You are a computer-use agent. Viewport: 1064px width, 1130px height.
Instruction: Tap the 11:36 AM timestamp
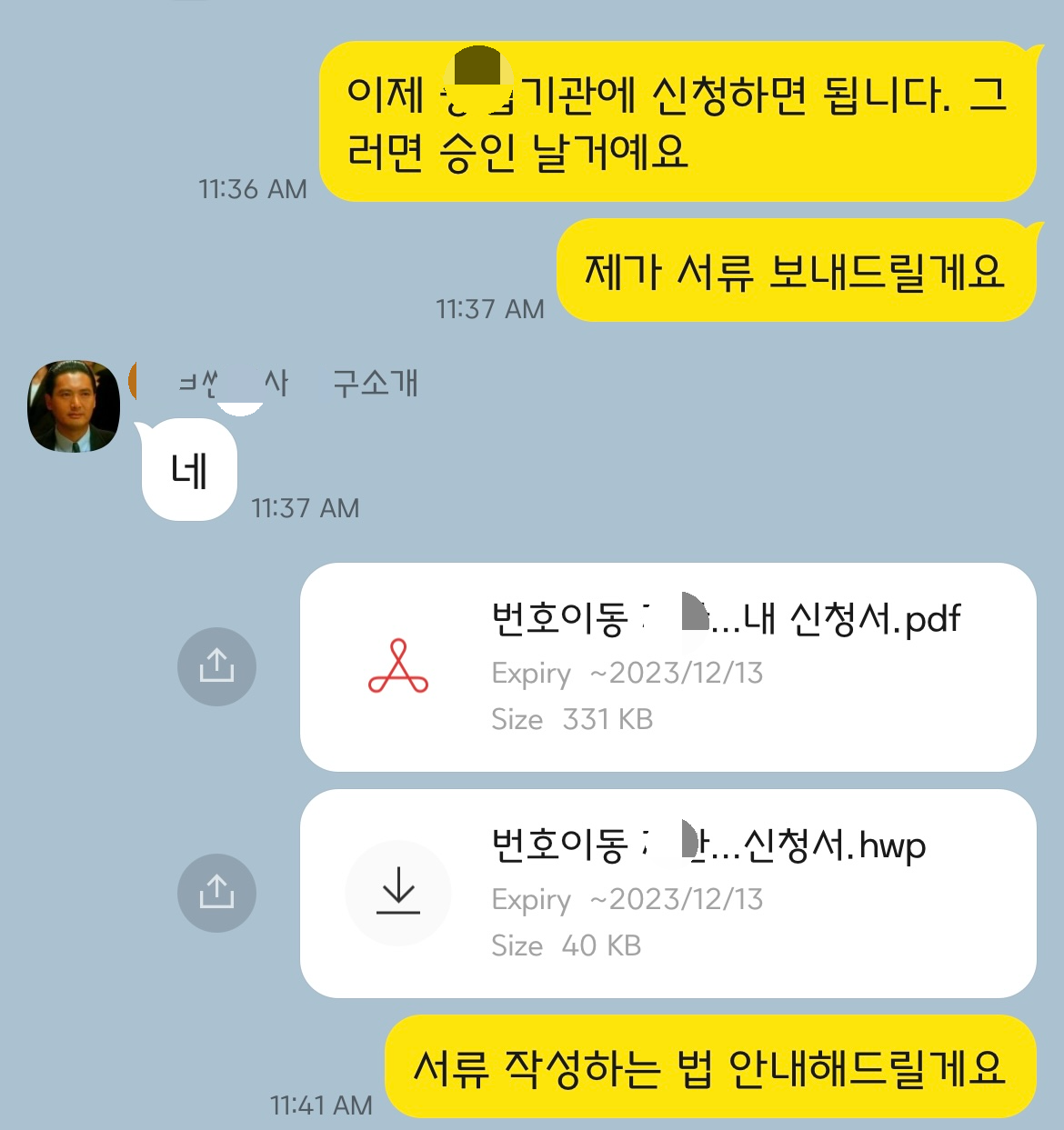tap(252, 189)
